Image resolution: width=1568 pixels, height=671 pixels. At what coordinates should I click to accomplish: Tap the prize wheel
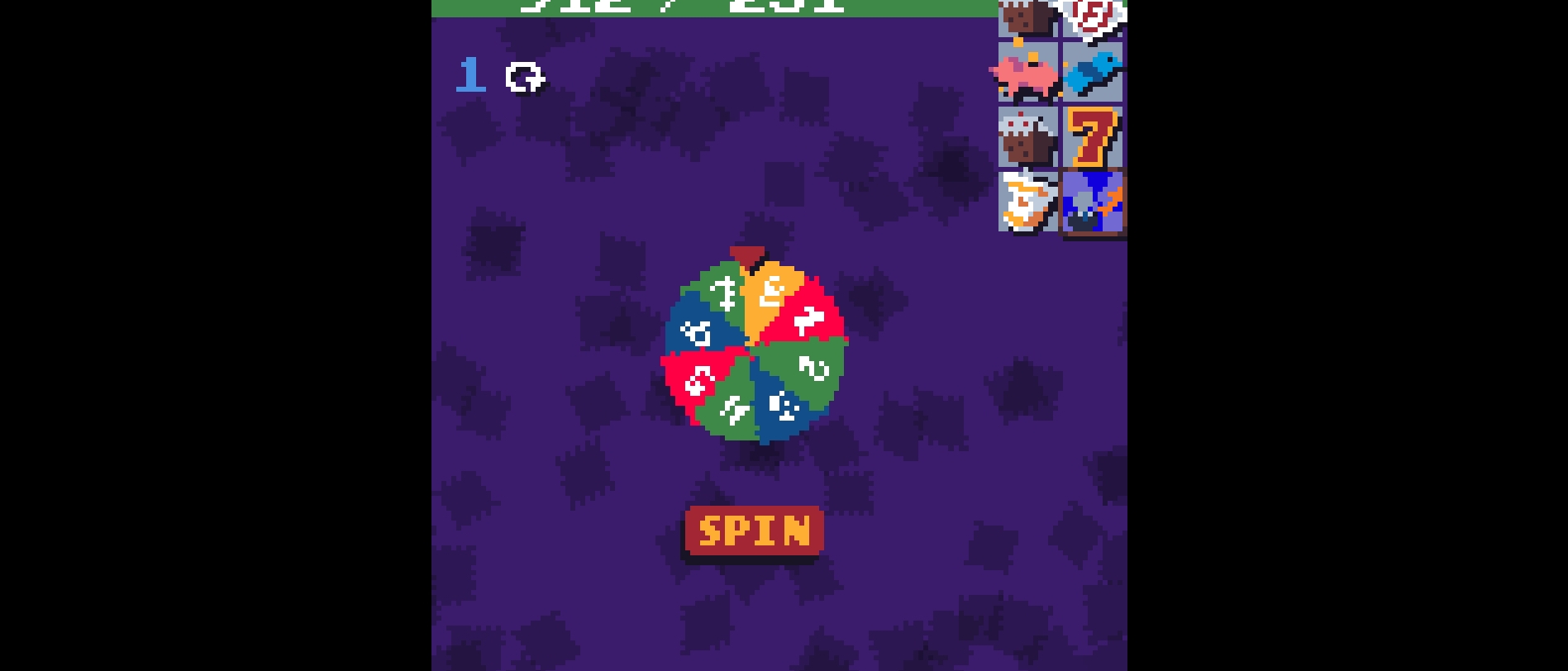(x=753, y=352)
